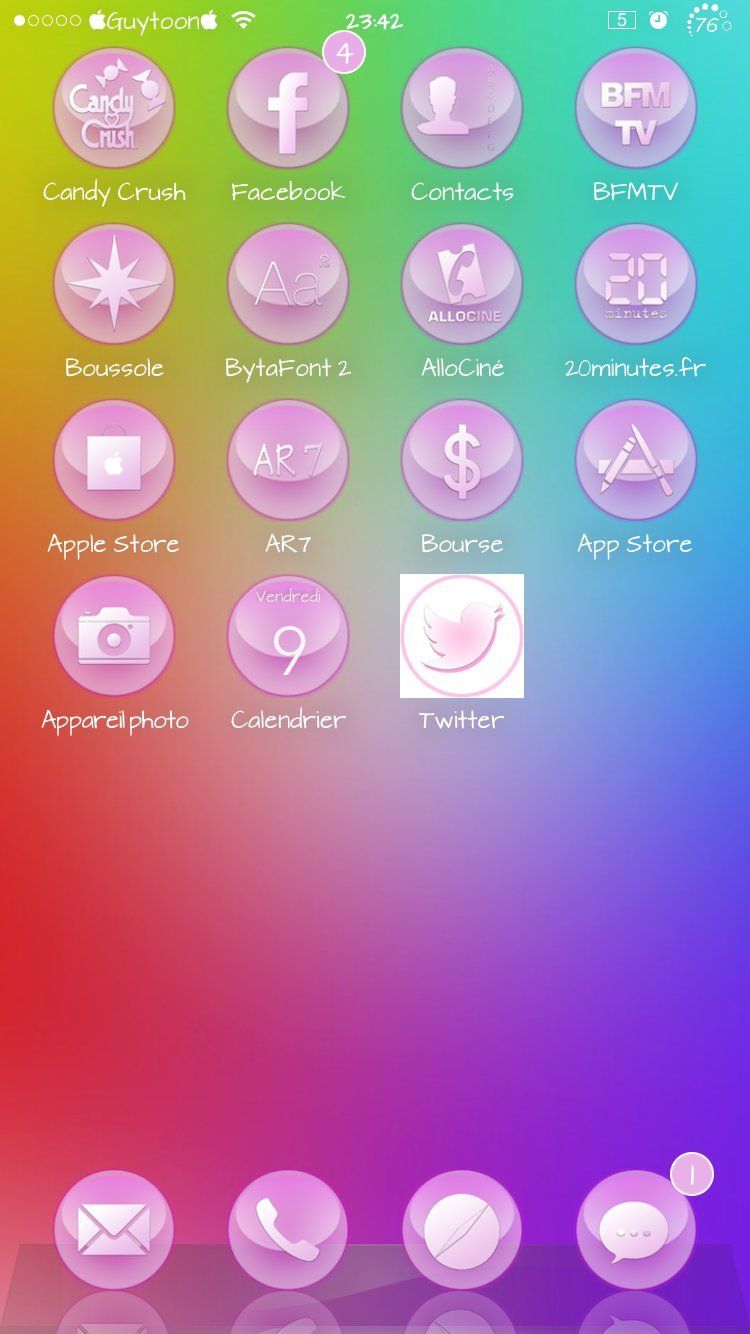The image size is (750, 1334).
Task: Launch the App Store
Action: (x=635, y=460)
